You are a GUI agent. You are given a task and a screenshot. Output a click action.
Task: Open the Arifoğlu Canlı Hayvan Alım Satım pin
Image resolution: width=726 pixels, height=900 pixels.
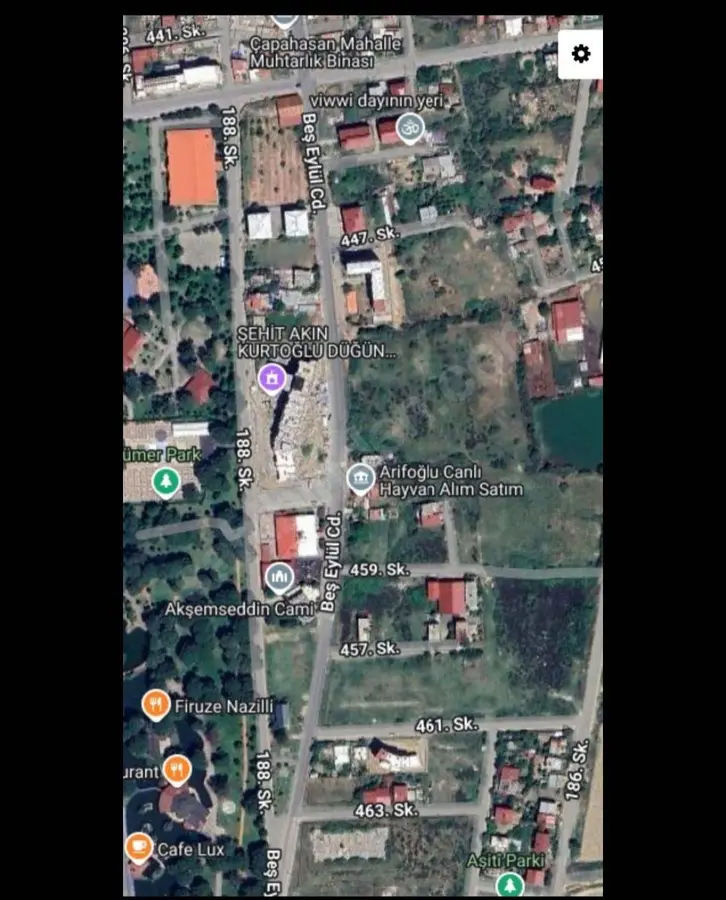tap(361, 479)
